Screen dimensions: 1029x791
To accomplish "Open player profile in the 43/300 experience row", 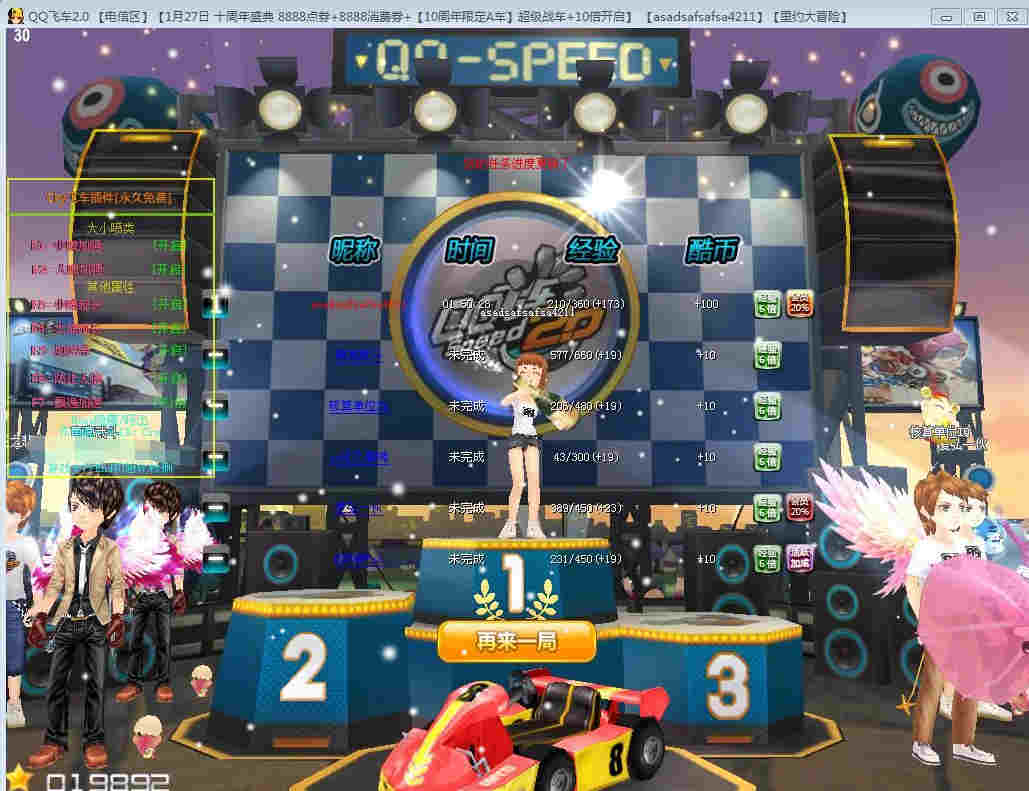I will 358,457.
